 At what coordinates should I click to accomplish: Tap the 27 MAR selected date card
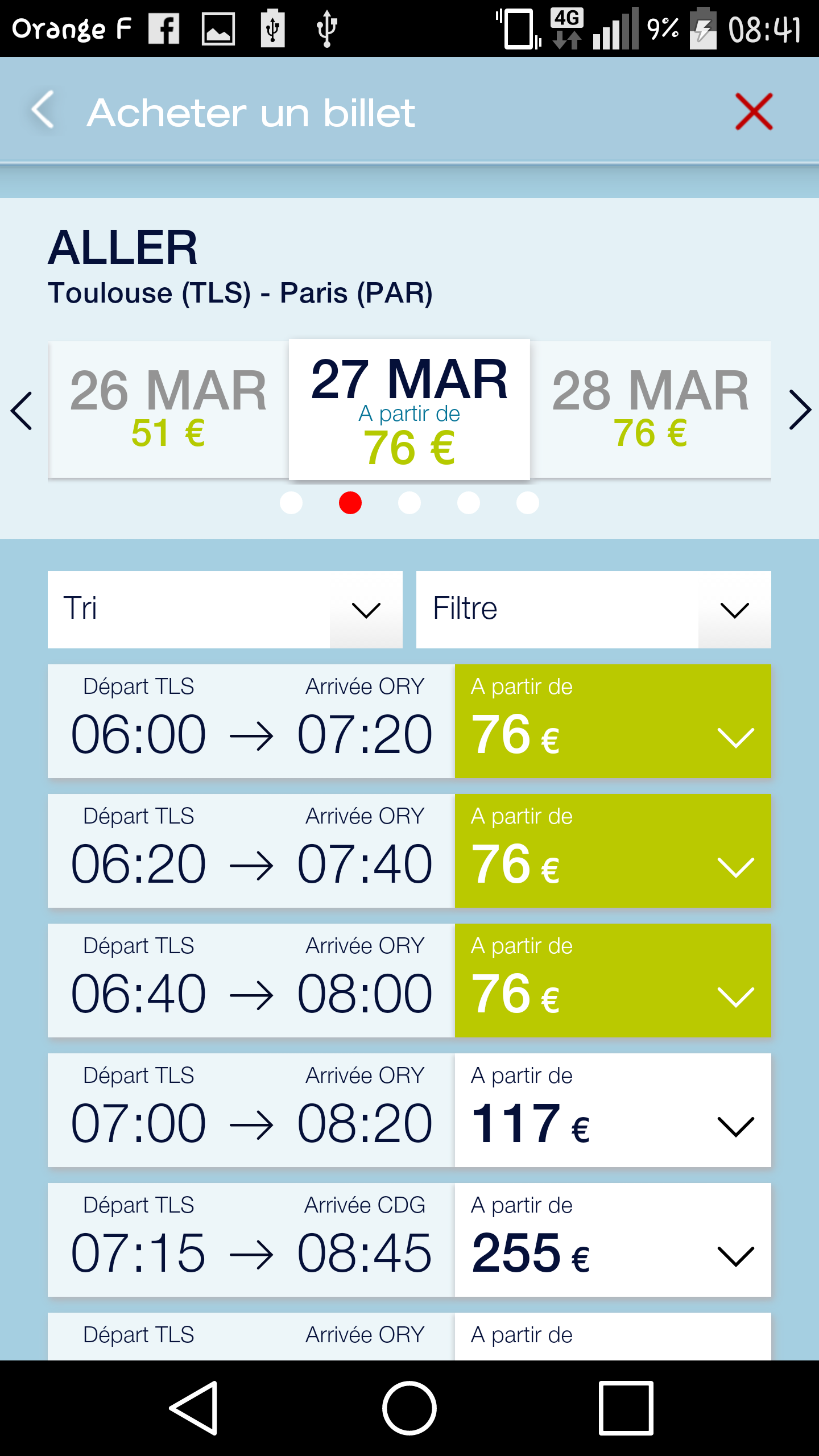(x=409, y=409)
